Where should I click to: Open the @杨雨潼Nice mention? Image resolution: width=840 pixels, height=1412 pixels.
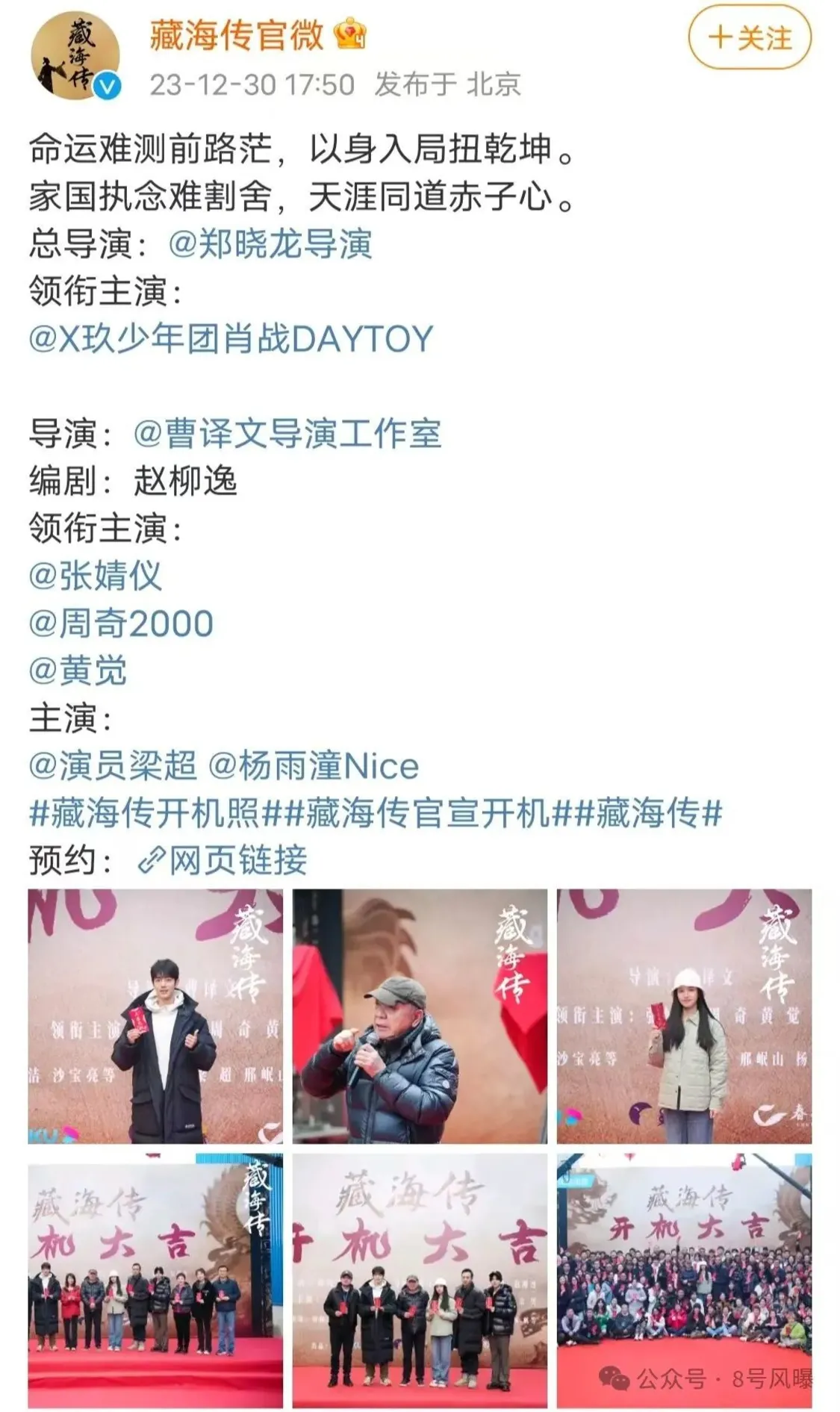314,765
